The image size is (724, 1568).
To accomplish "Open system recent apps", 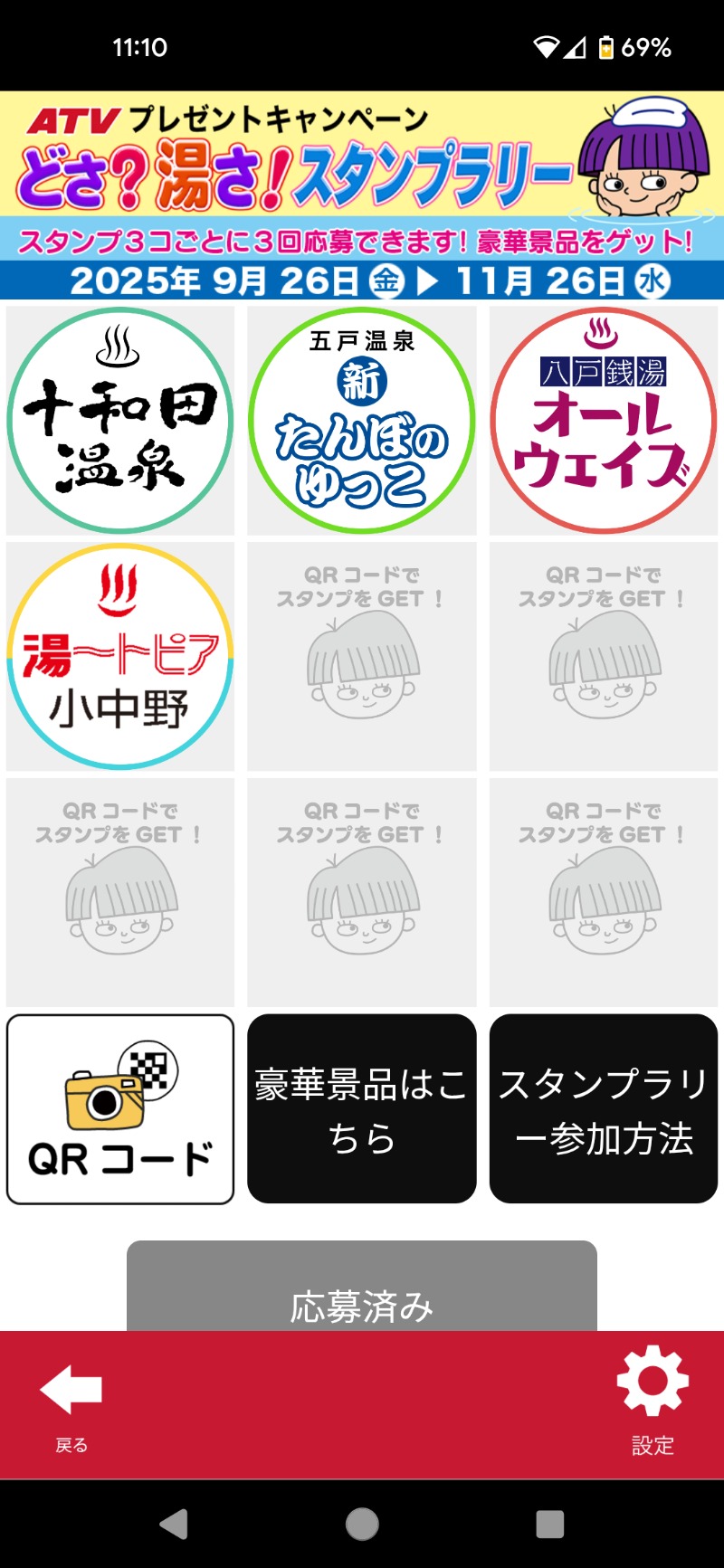I will 550,1524.
